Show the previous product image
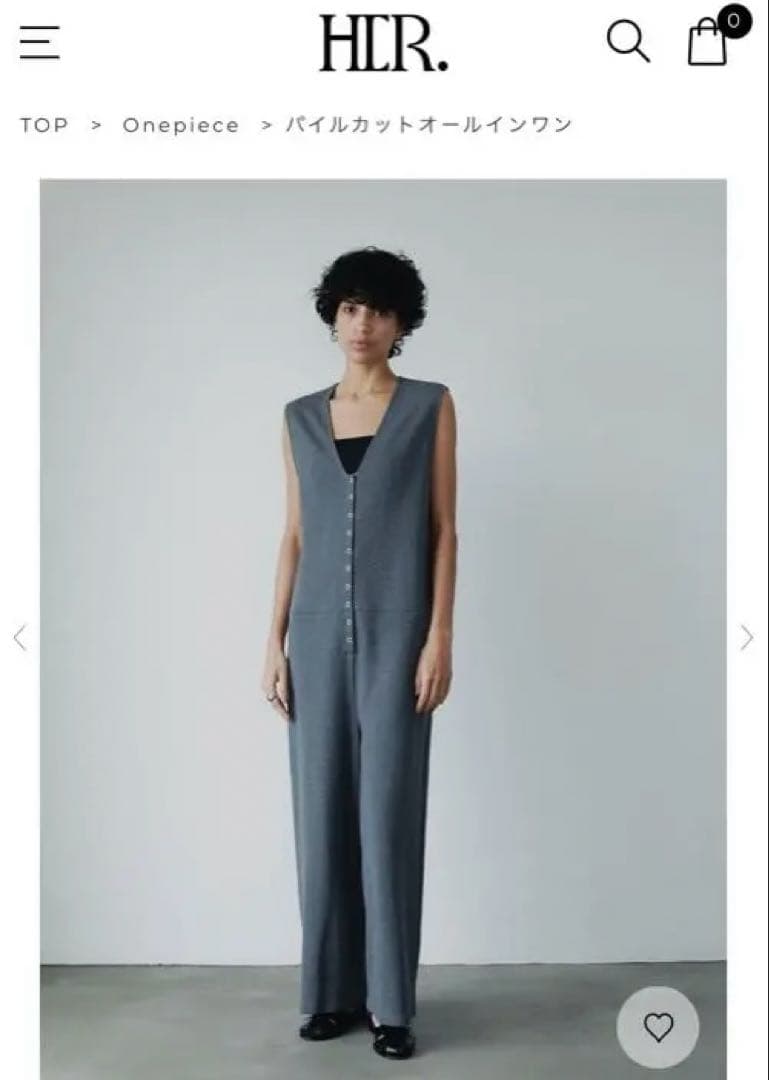 click(x=20, y=637)
